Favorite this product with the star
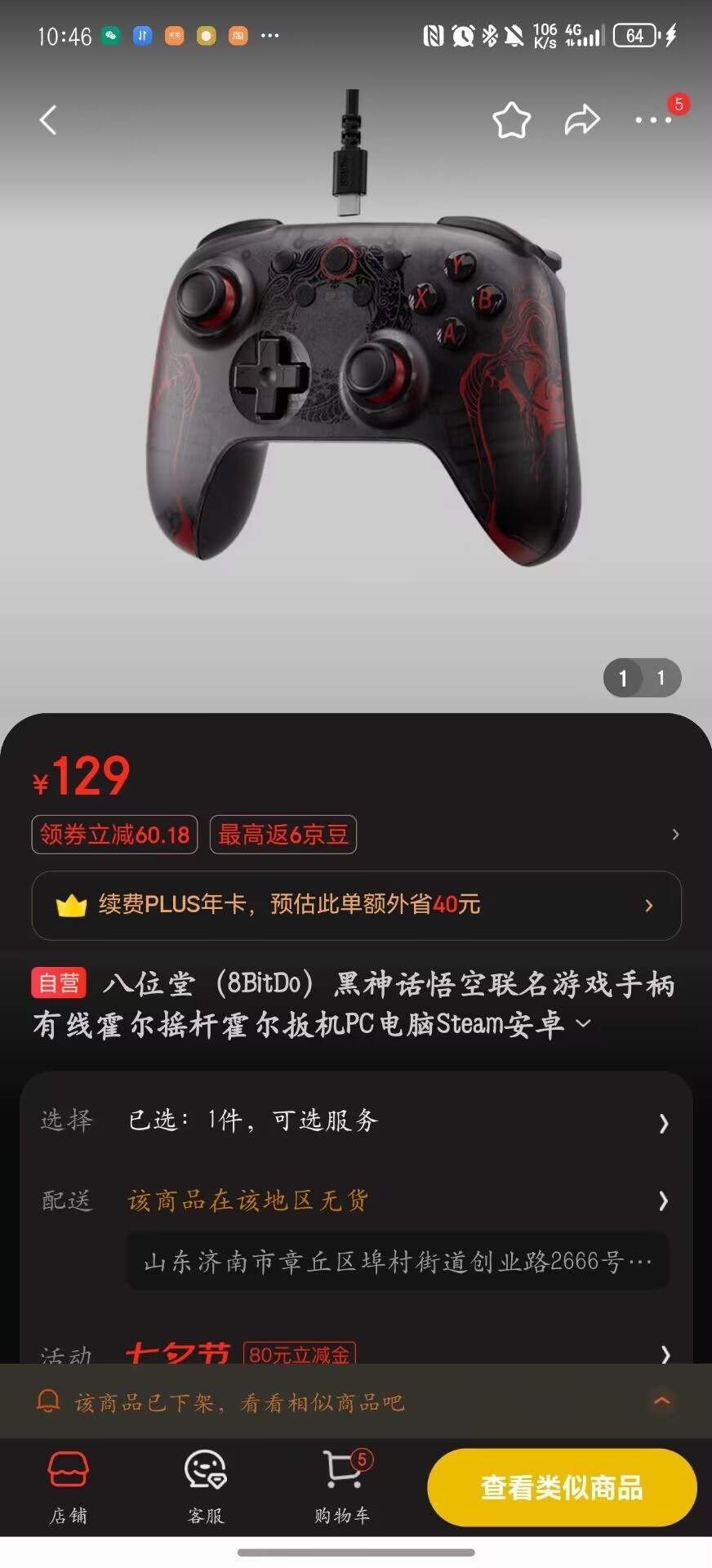This screenshot has width=712, height=1568. [512, 121]
